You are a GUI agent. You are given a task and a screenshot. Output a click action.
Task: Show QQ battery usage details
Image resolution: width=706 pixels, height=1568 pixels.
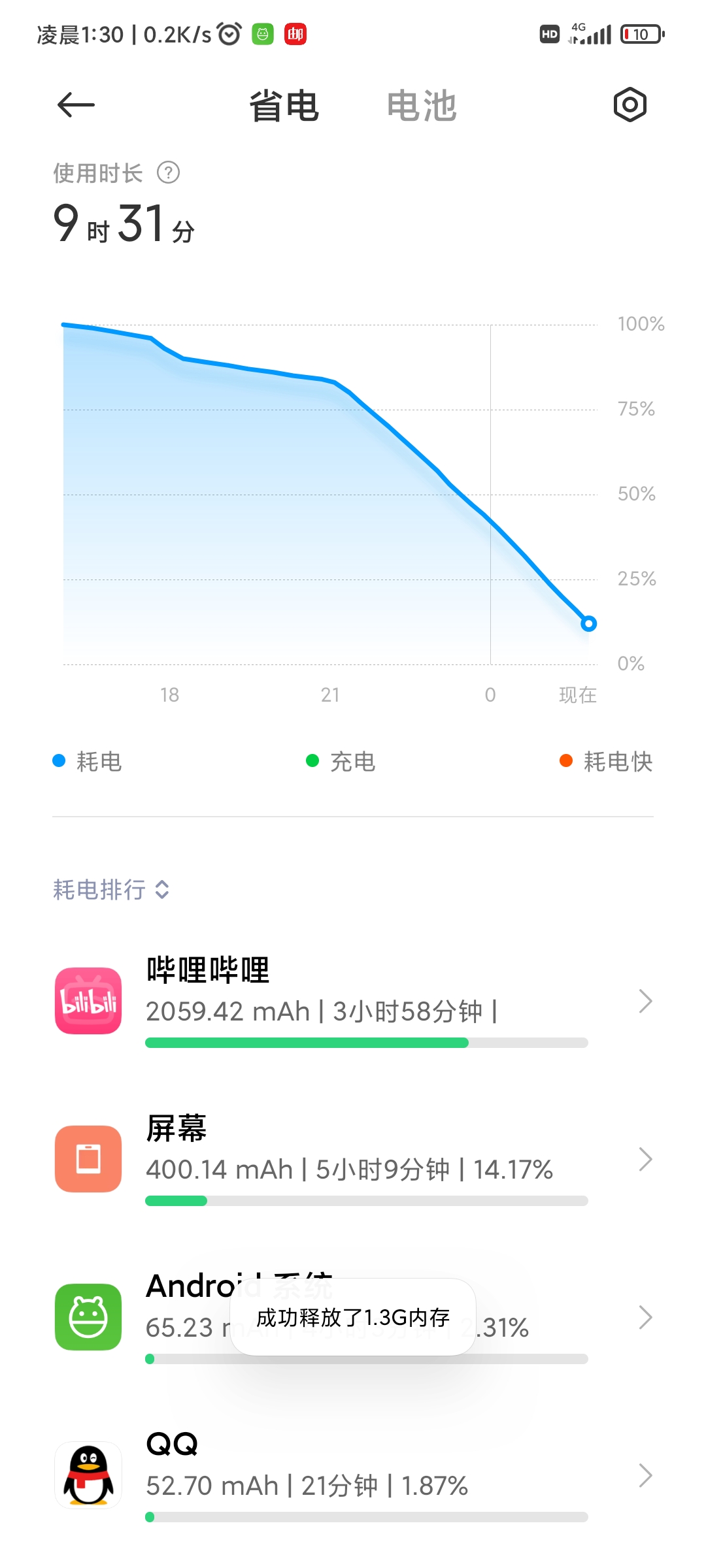point(353,1475)
